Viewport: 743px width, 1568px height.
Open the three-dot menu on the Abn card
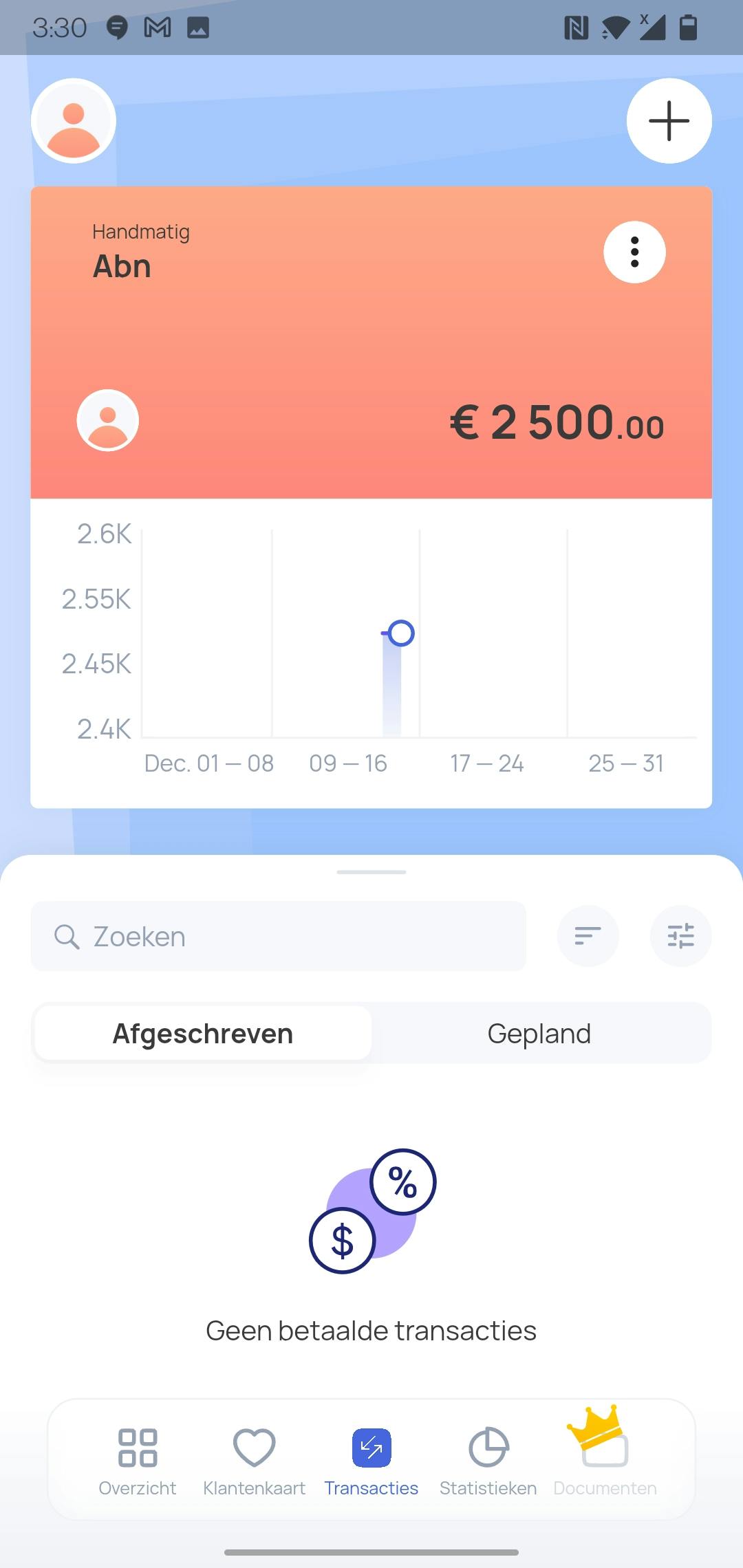pyautogui.click(x=634, y=252)
